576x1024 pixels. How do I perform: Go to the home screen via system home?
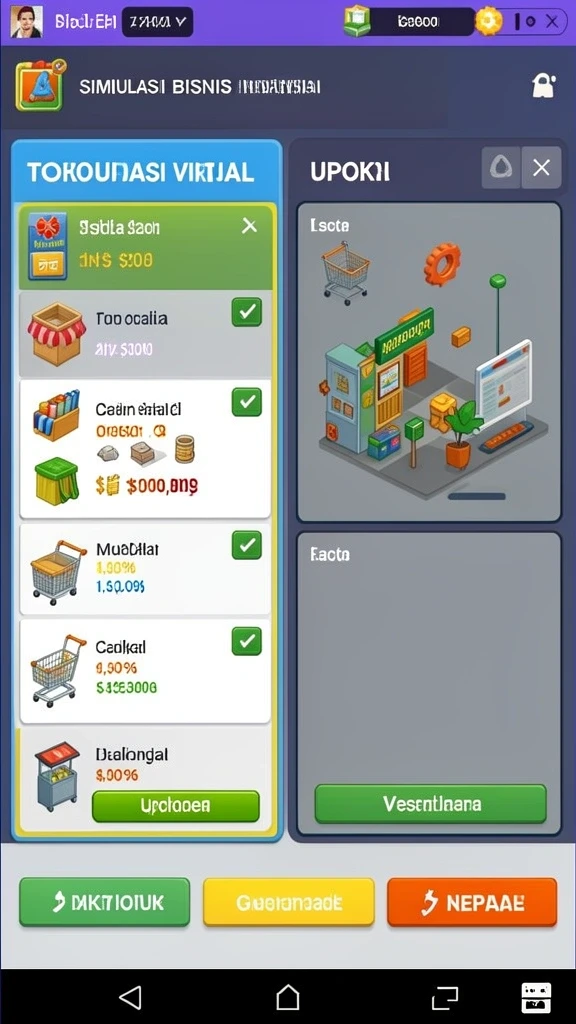click(288, 998)
